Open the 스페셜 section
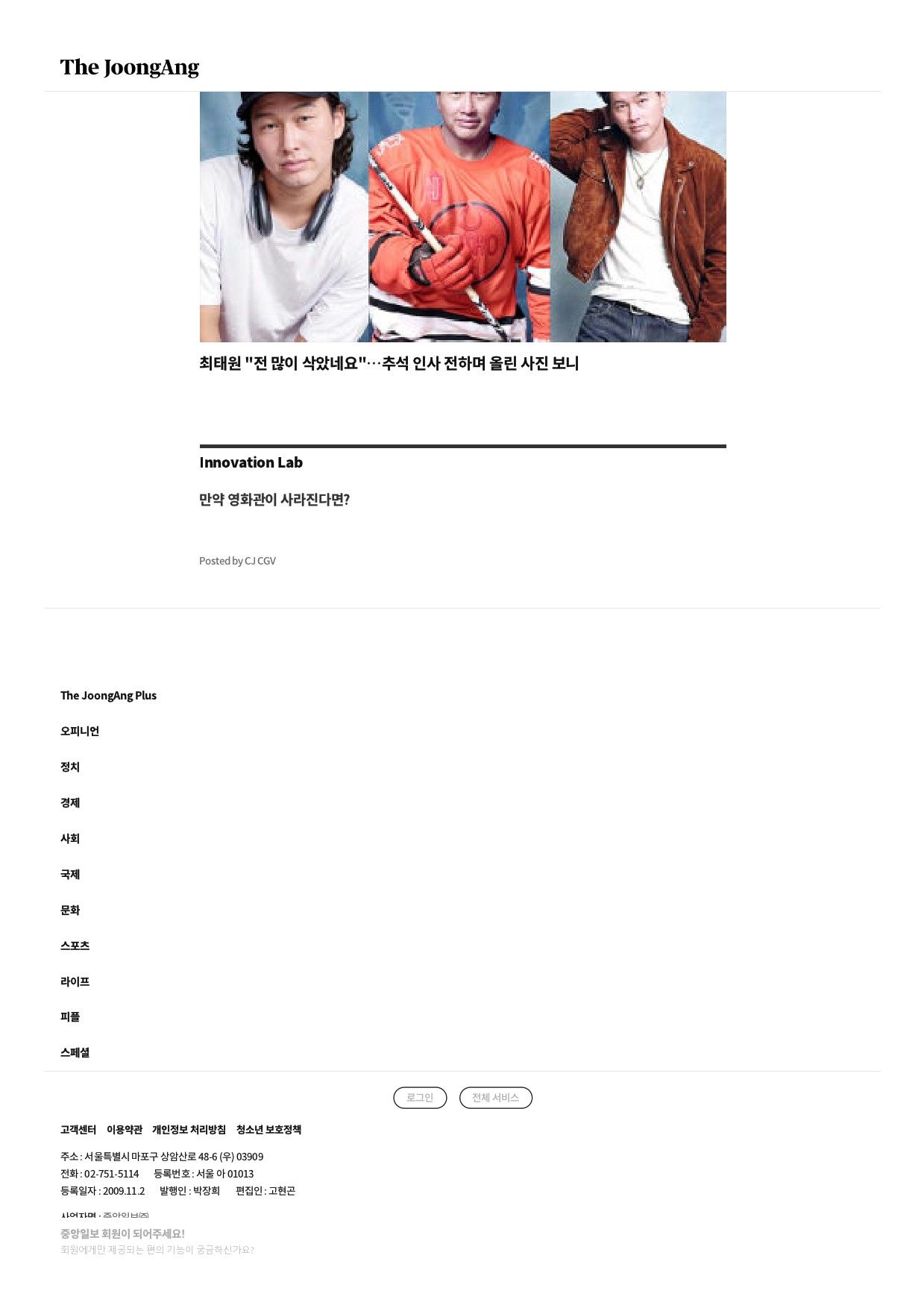This screenshot has width=924, height=1308. (75, 1053)
